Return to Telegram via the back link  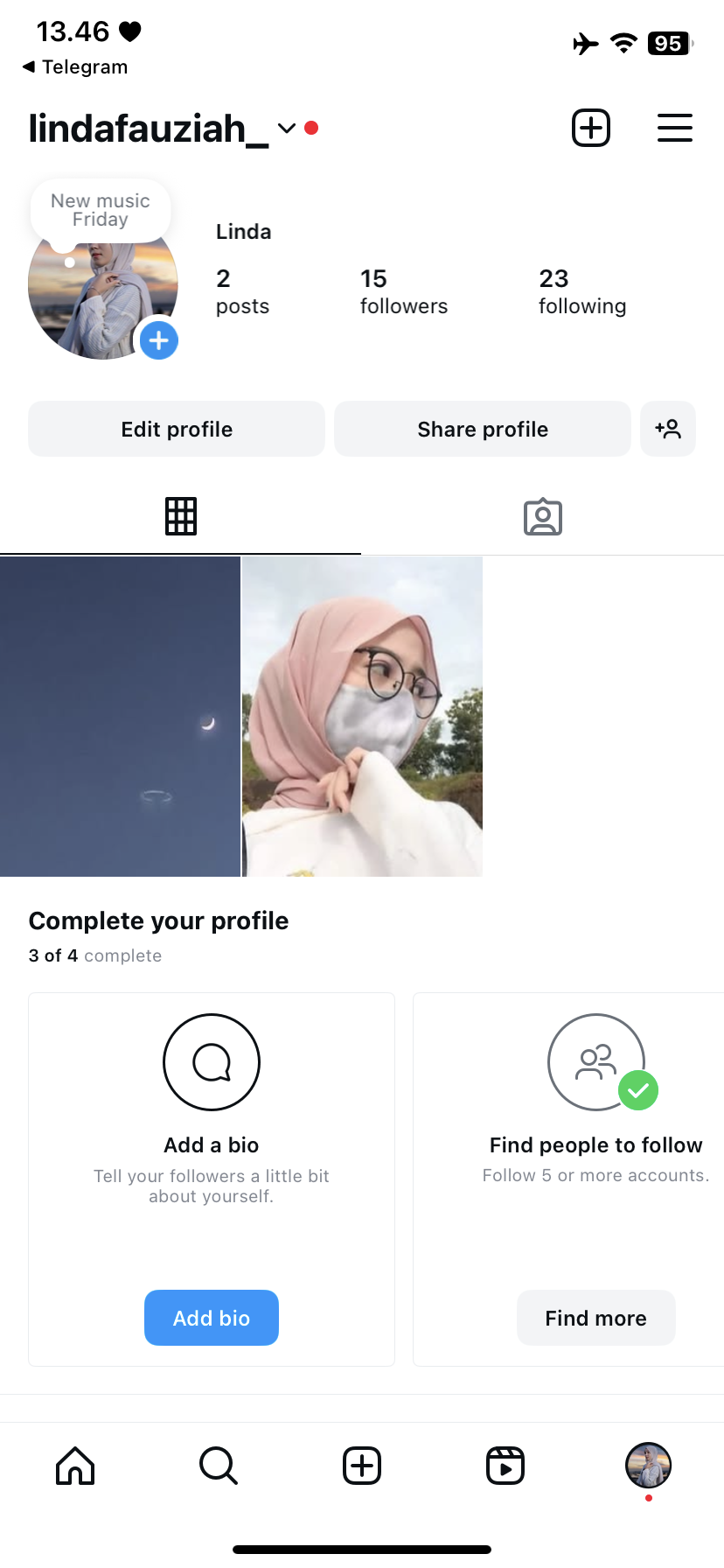(75, 67)
